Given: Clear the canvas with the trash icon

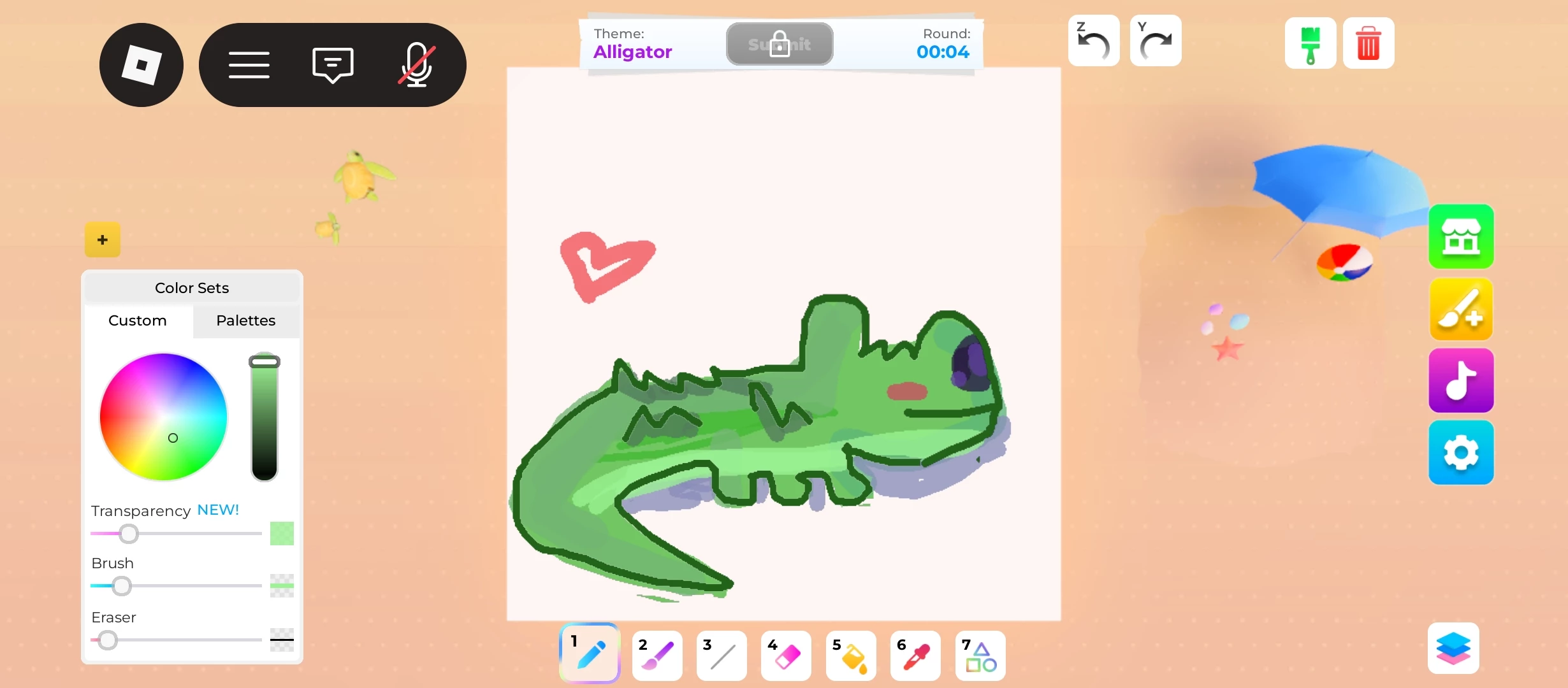Looking at the screenshot, I should [1368, 43].
